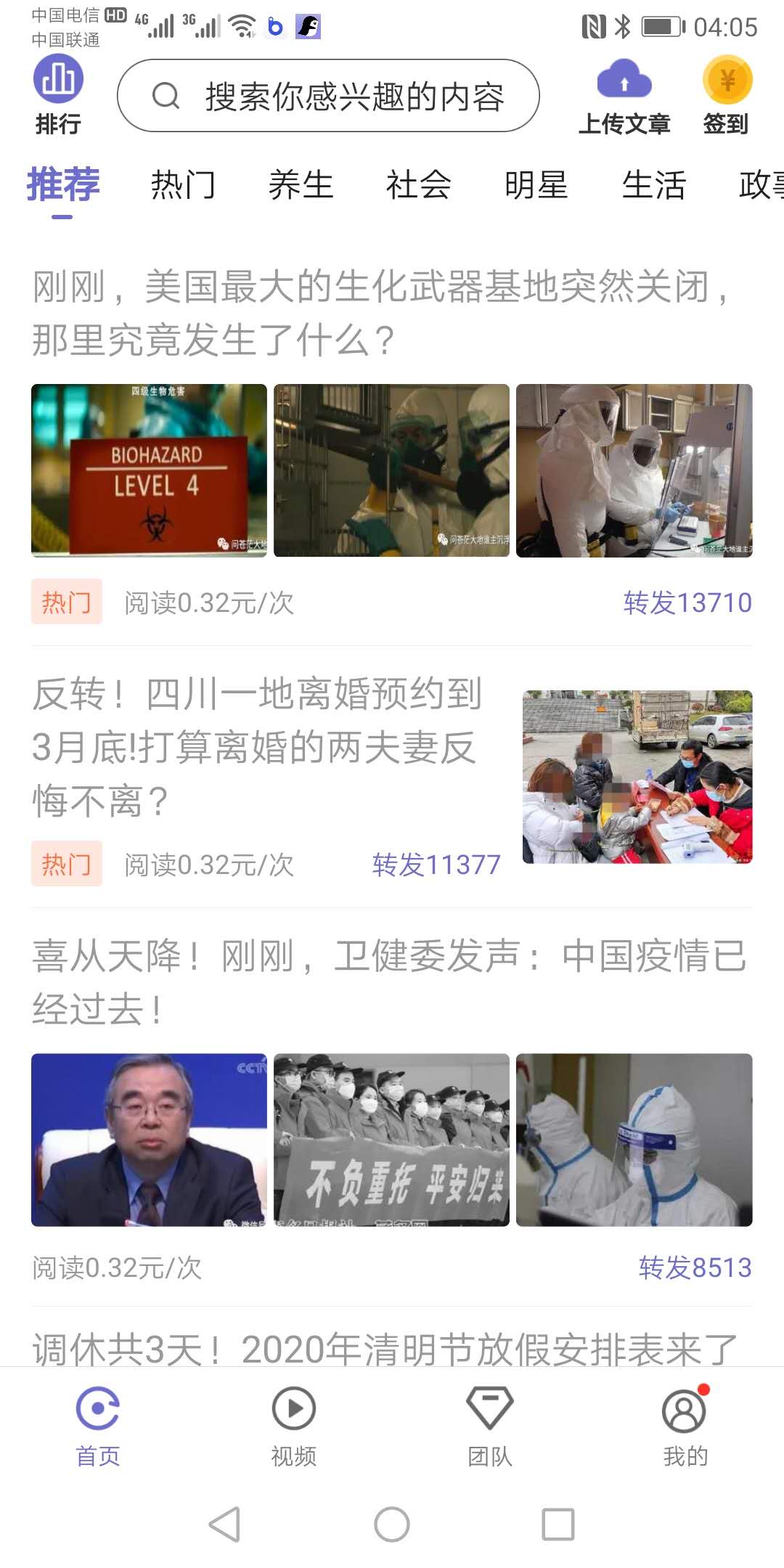This screenshot has height=1568, width=784.
Task: Open the article about 美国最大的生化武器基地
Action: pyautogui.click(x=377, y=313)
